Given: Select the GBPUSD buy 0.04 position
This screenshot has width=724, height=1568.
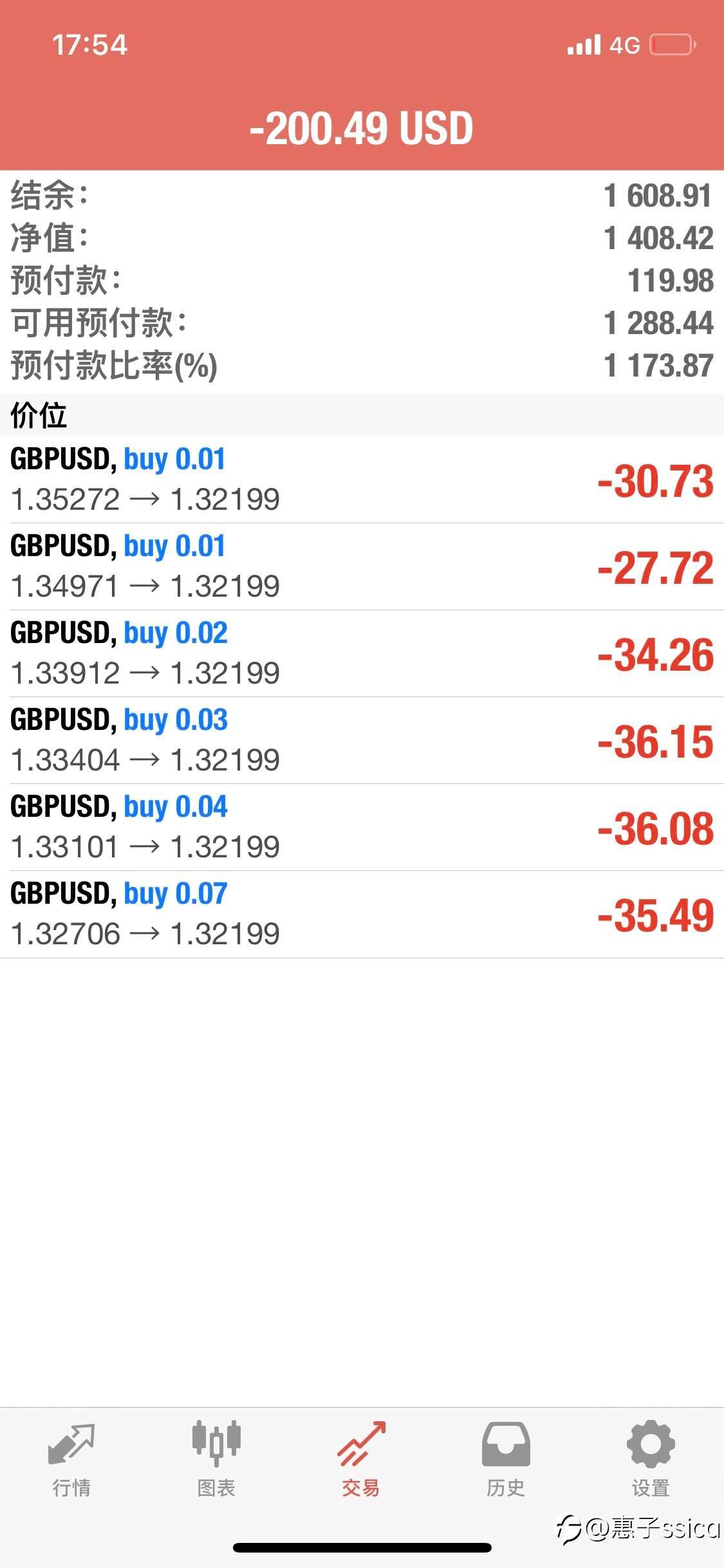Looking at the screenshot, I should click(362, 828).
